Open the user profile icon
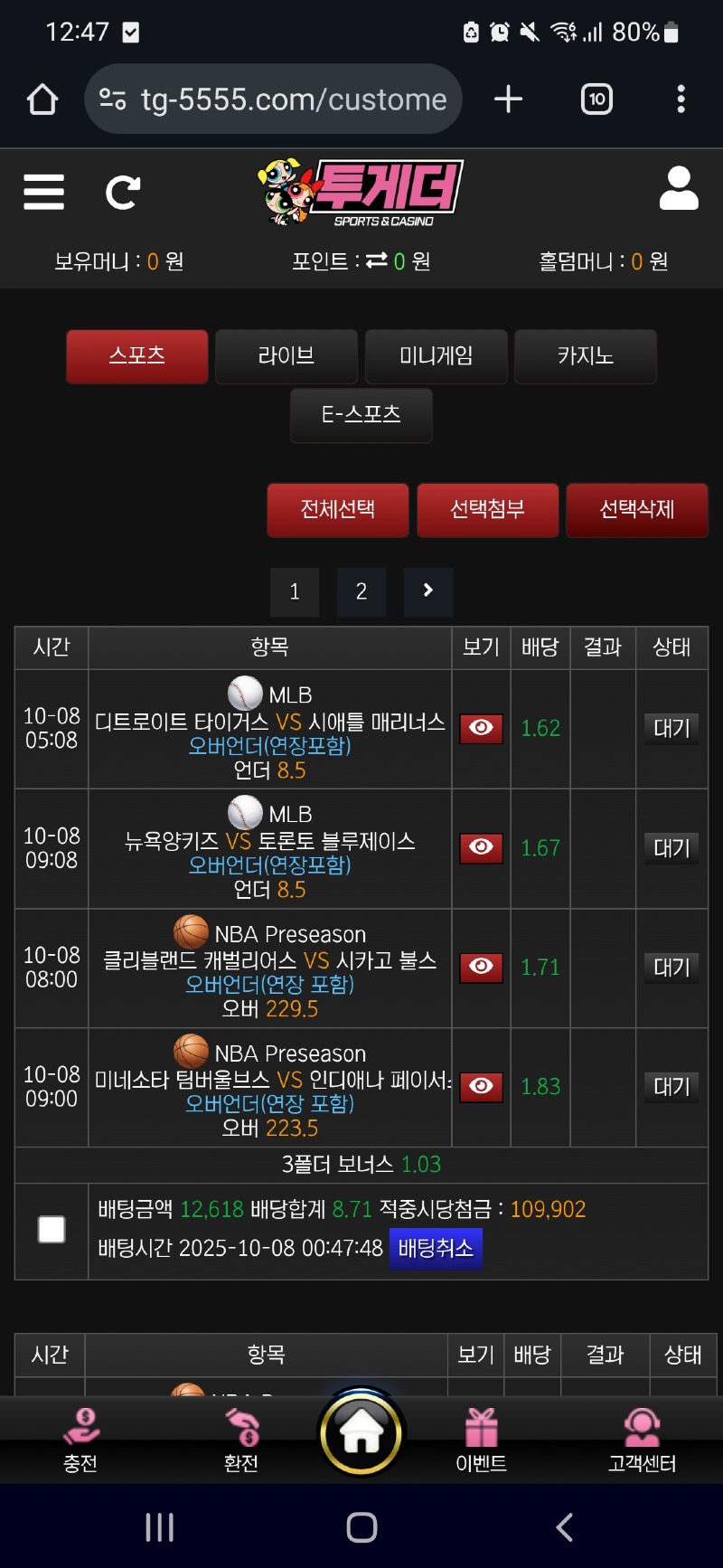 [x=679, y=189]
